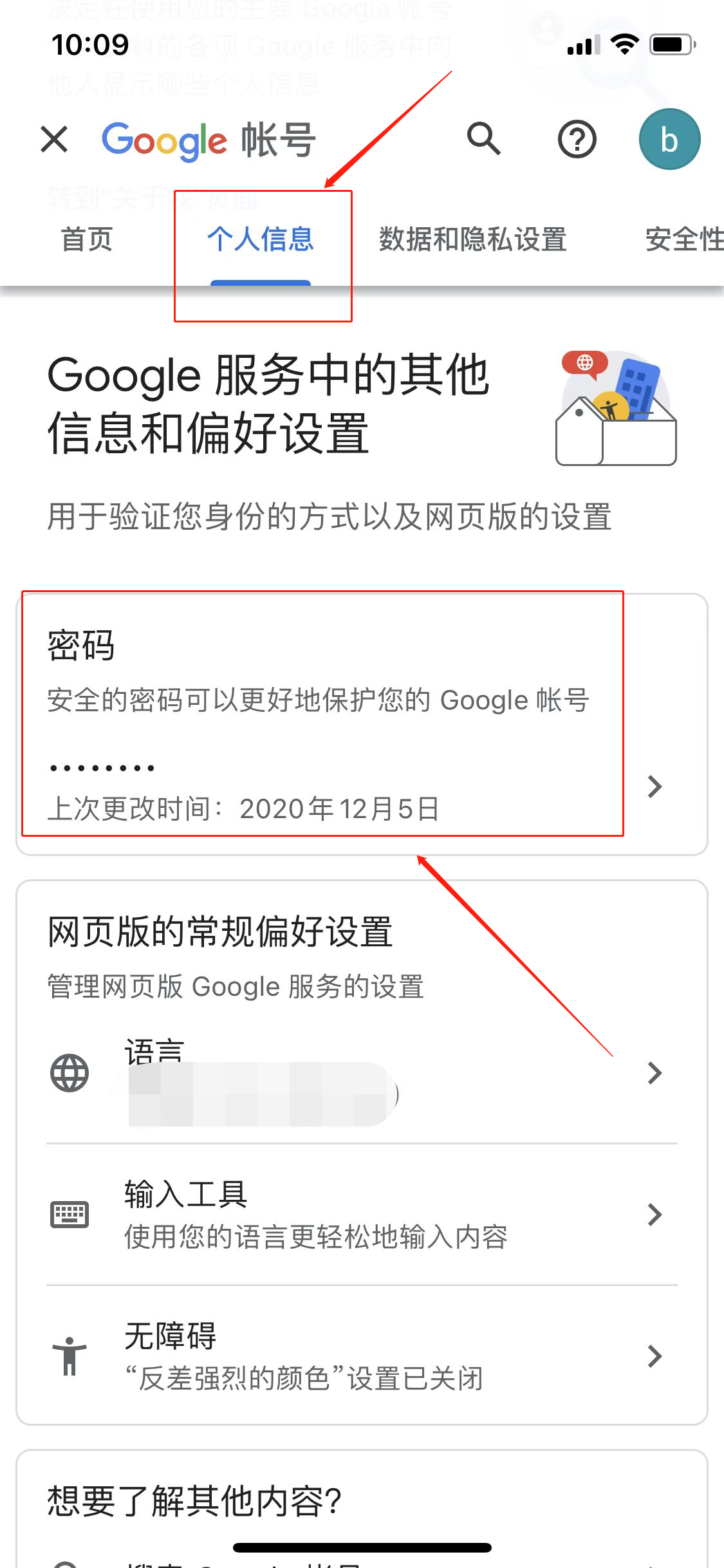Open the search magnifier icon

pyautogui.click(x=483, y=139)
